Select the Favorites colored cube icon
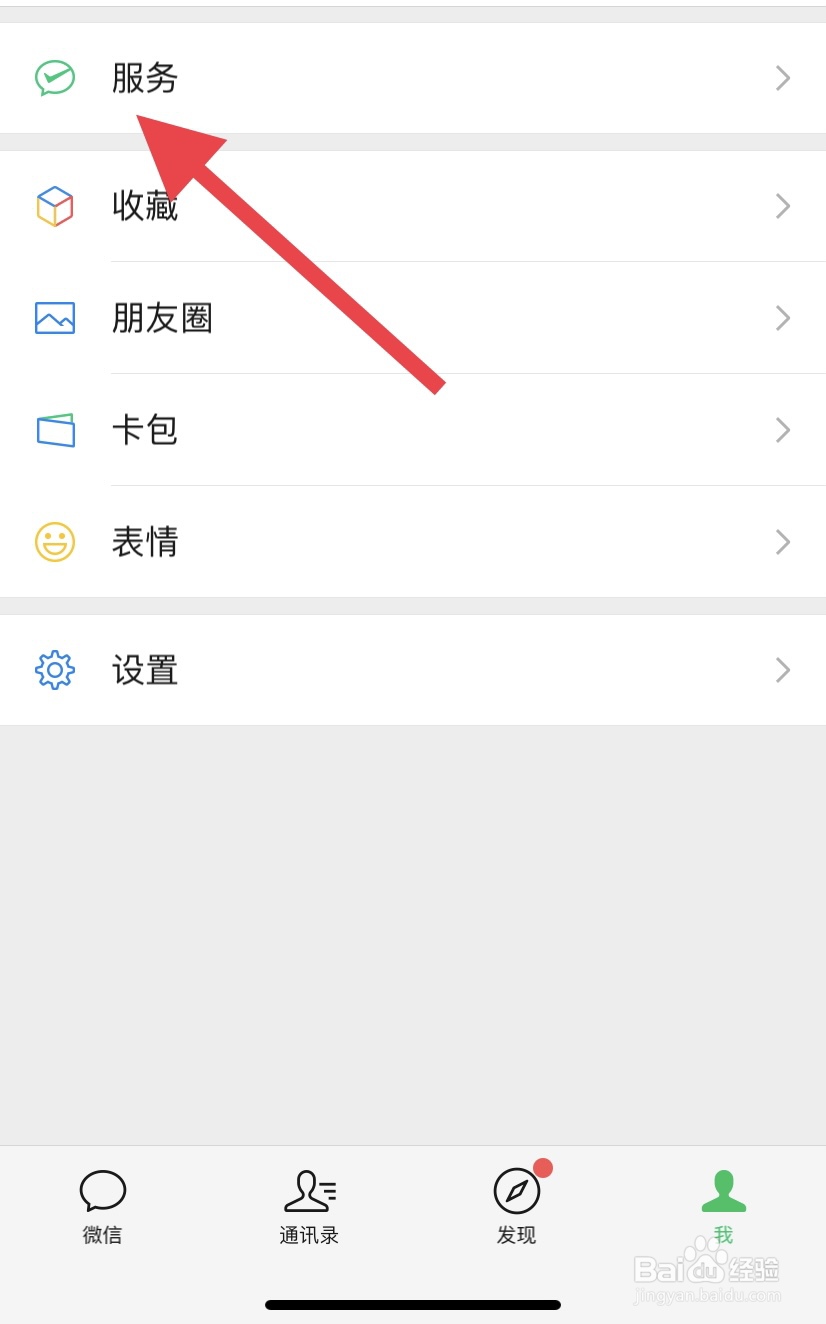The height and width of the screenshot is (1324, 826). 55,207
